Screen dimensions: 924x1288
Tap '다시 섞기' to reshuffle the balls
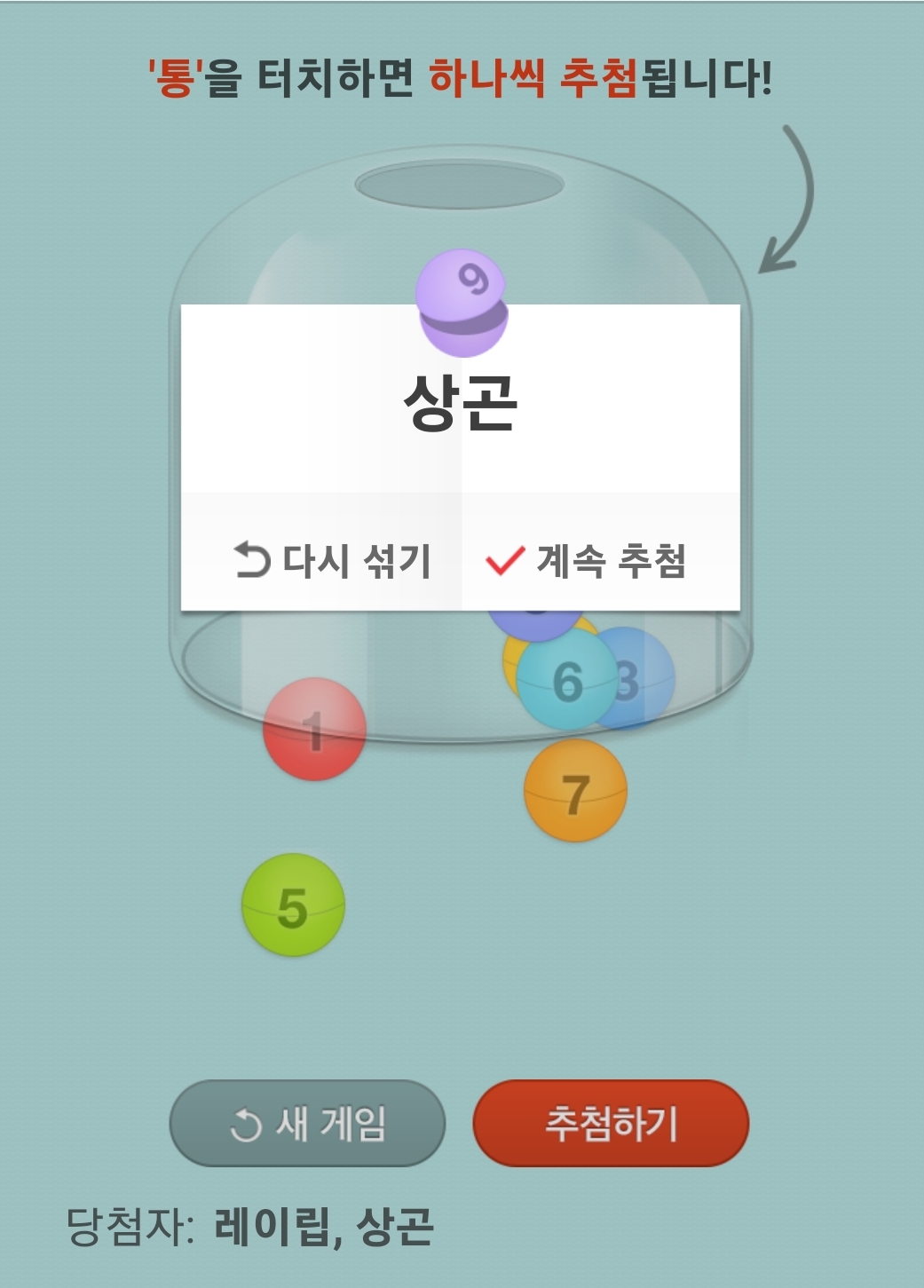(x=330, y=561)
